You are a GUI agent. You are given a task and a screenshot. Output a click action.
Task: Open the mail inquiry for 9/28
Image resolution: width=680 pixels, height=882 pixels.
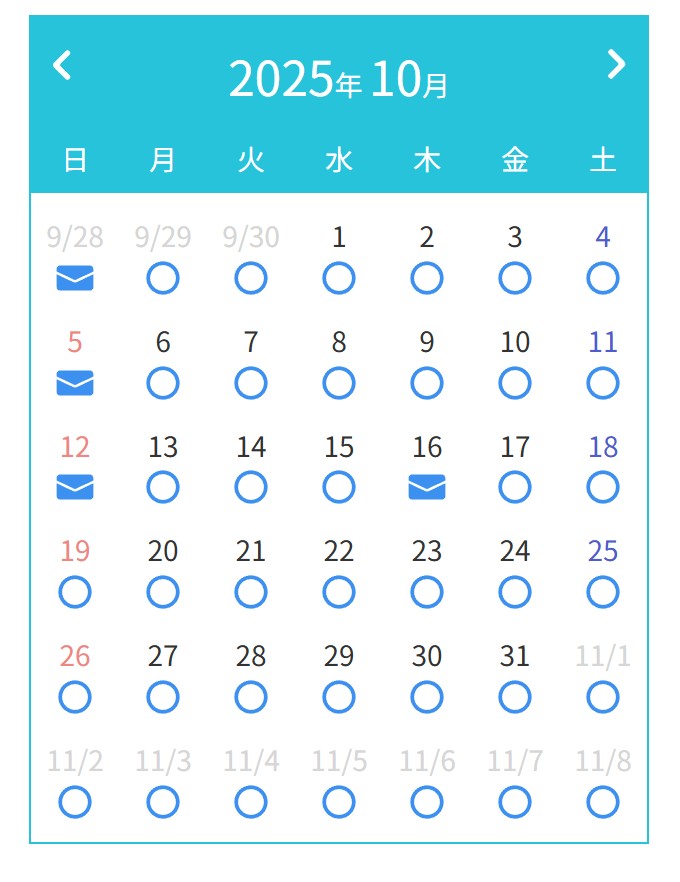(x=75, y=278)
